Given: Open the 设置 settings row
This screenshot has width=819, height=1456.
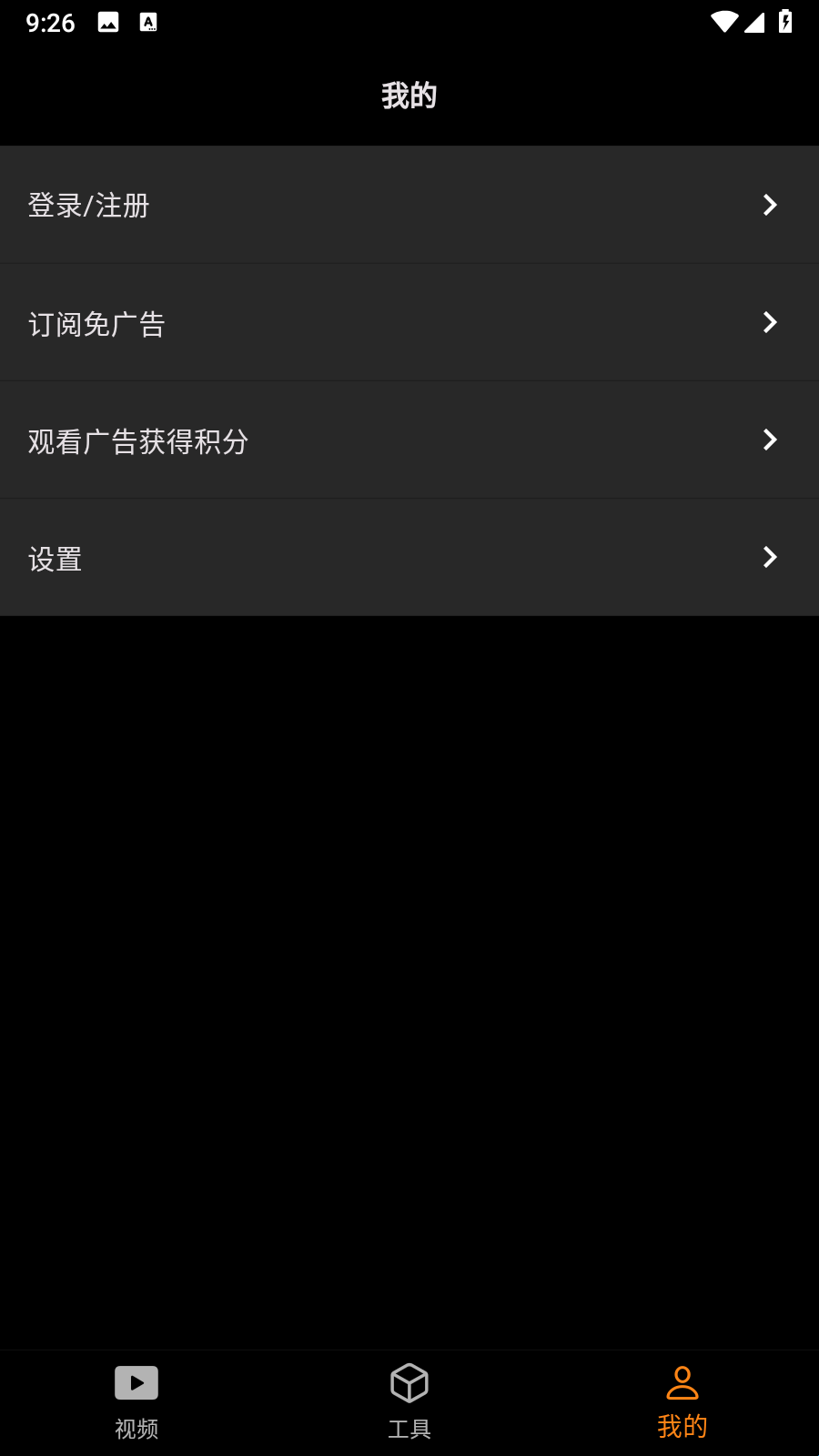Looking at the screenshot, I should pyautogui.click(x=409, y=557).
